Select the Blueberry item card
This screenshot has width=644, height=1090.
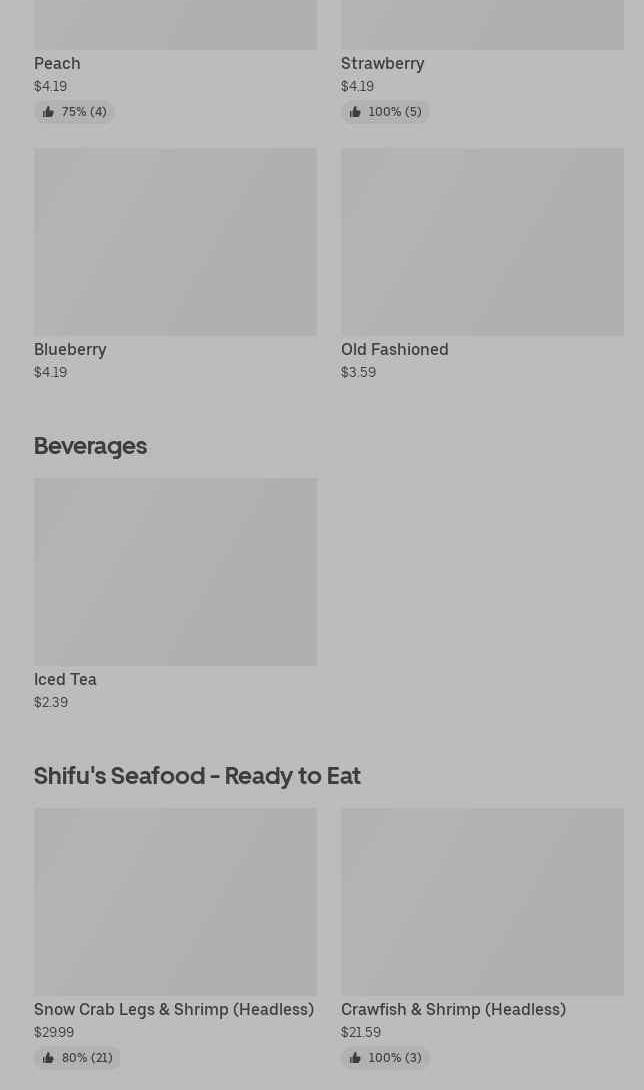[x=175, y=264]
